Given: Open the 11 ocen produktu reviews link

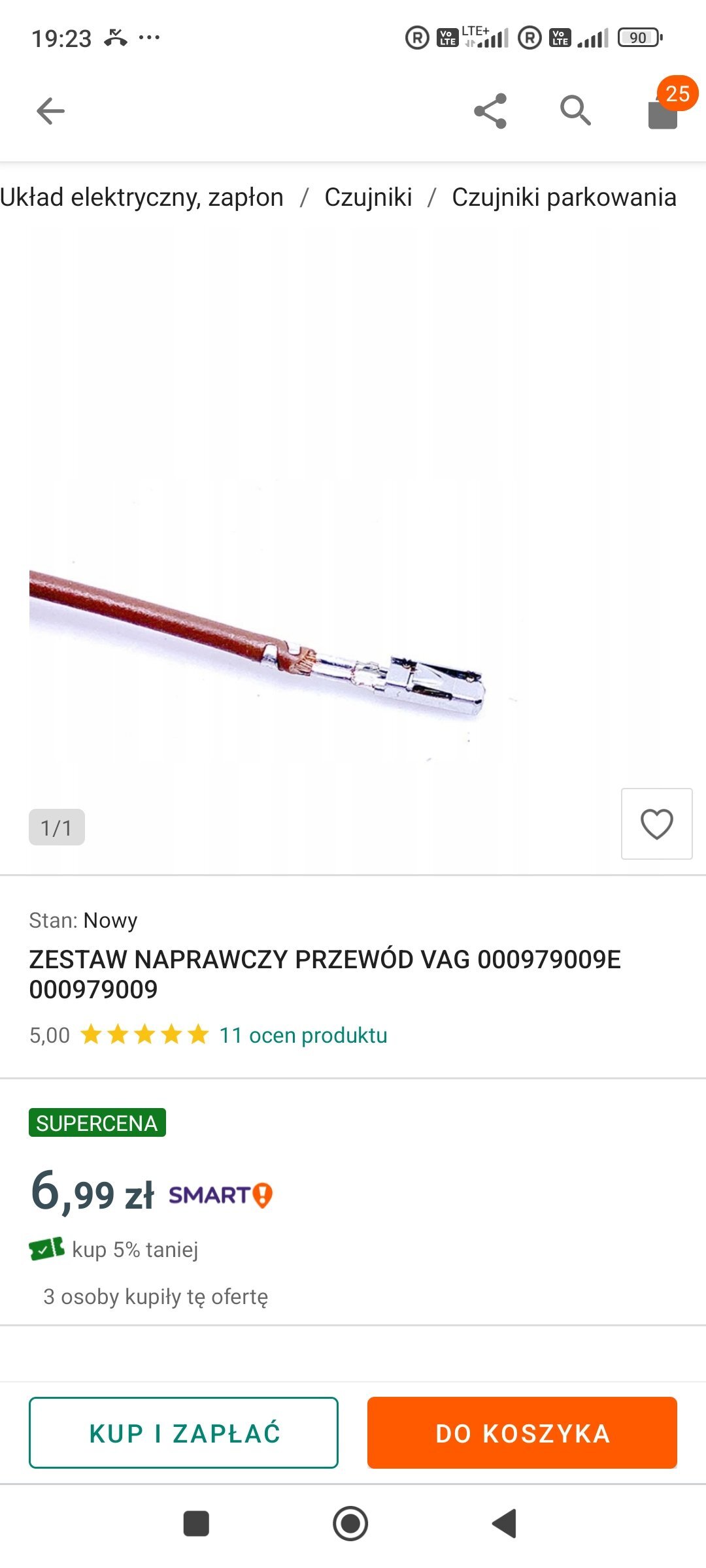Looking at the screenshot, I should [x=303, y=1035].
